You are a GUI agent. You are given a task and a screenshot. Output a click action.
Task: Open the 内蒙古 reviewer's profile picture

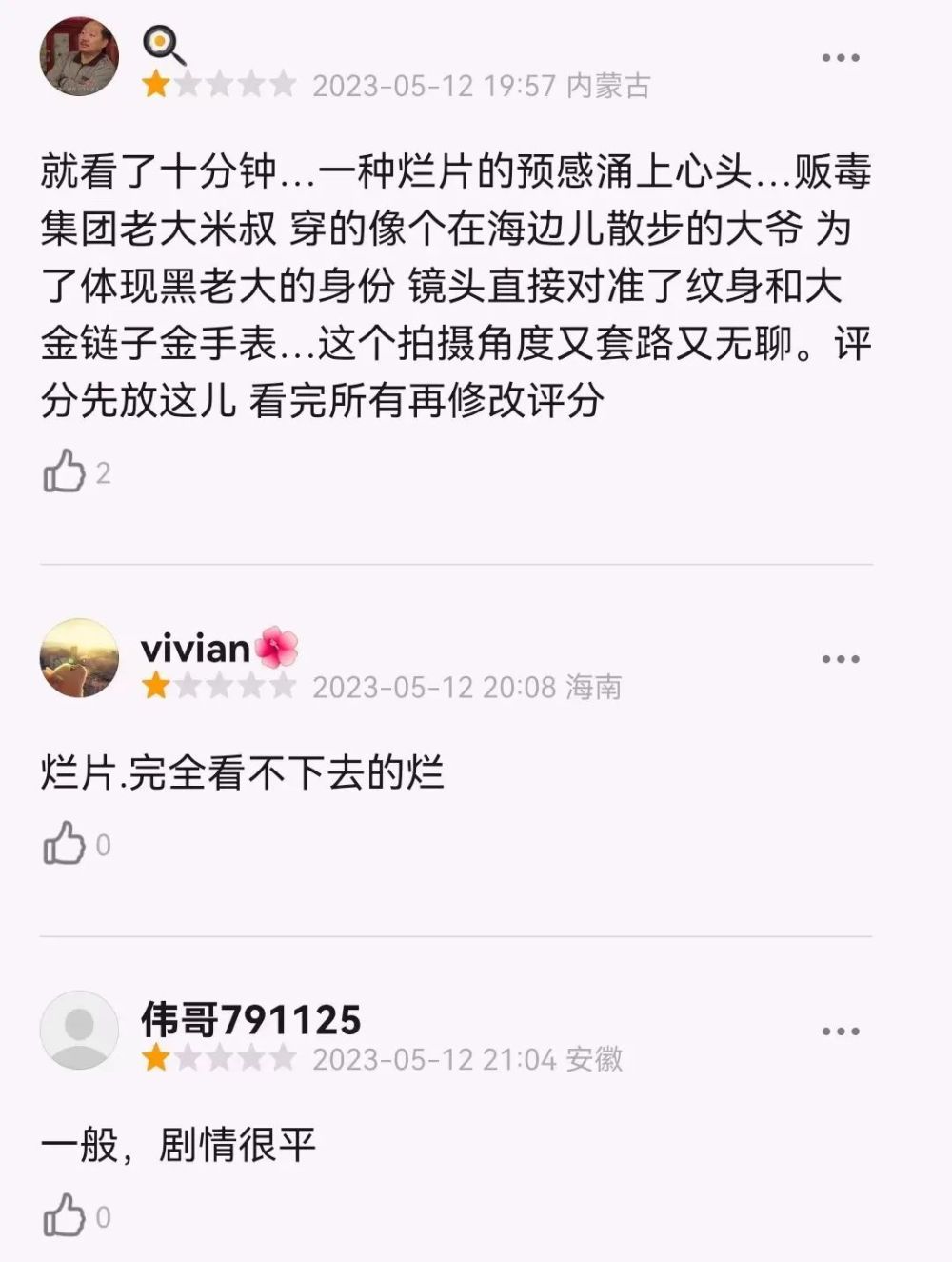(79, 57)
